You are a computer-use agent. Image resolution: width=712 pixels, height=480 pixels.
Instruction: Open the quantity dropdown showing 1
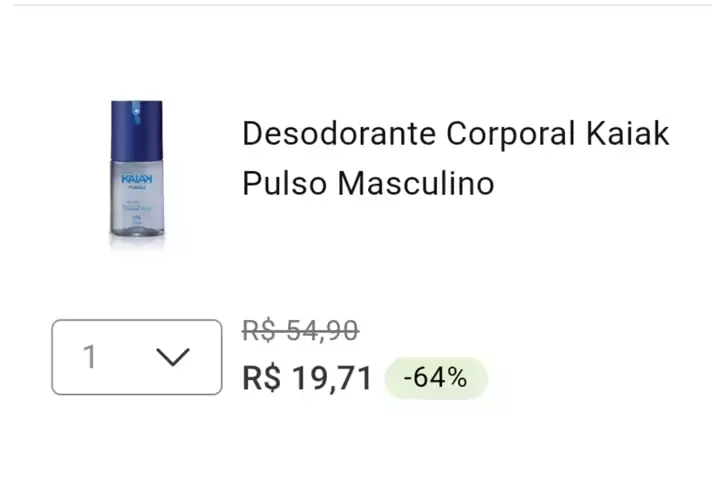coord(137,357)
